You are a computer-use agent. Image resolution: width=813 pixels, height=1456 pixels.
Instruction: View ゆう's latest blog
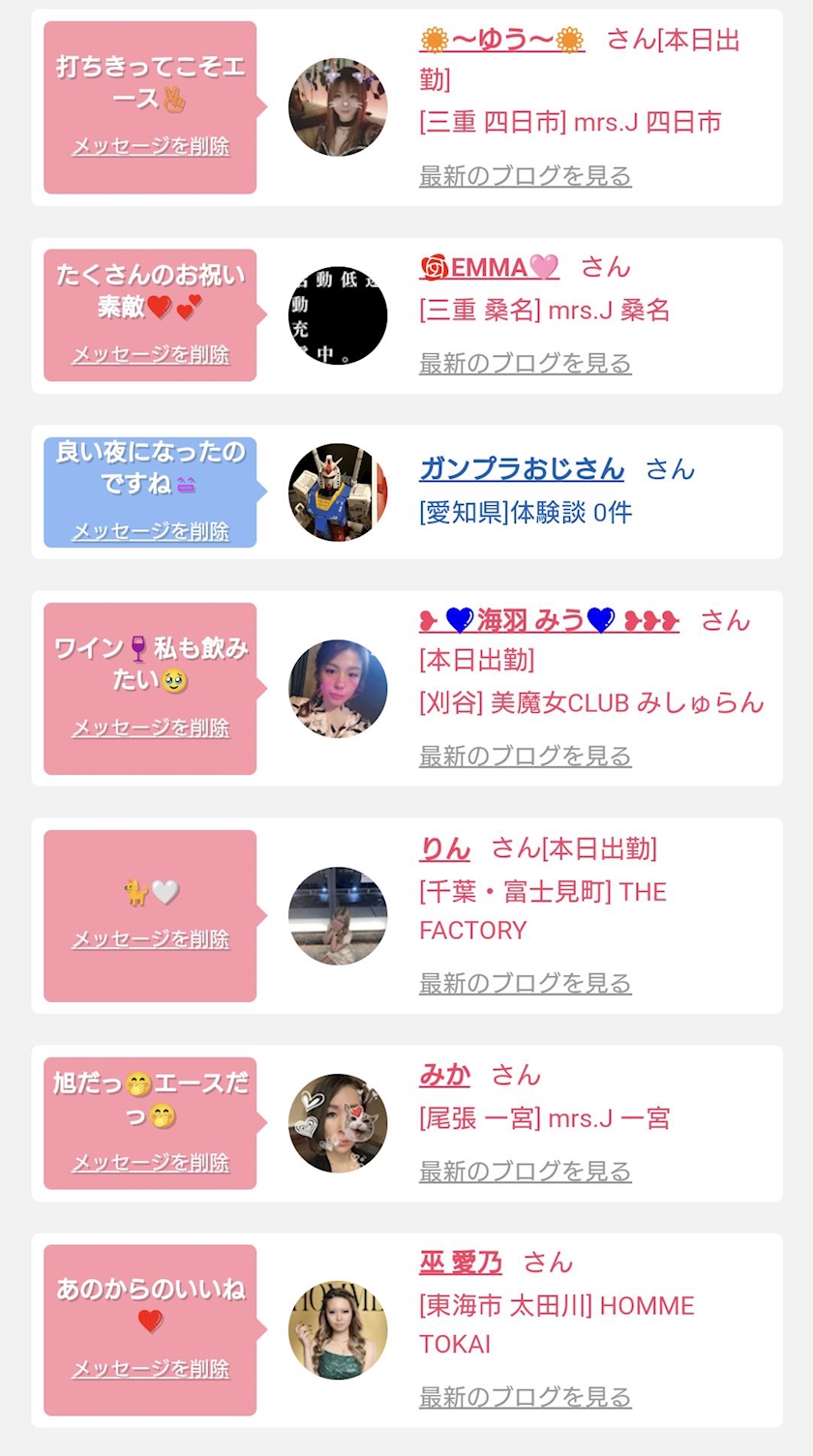525,176
